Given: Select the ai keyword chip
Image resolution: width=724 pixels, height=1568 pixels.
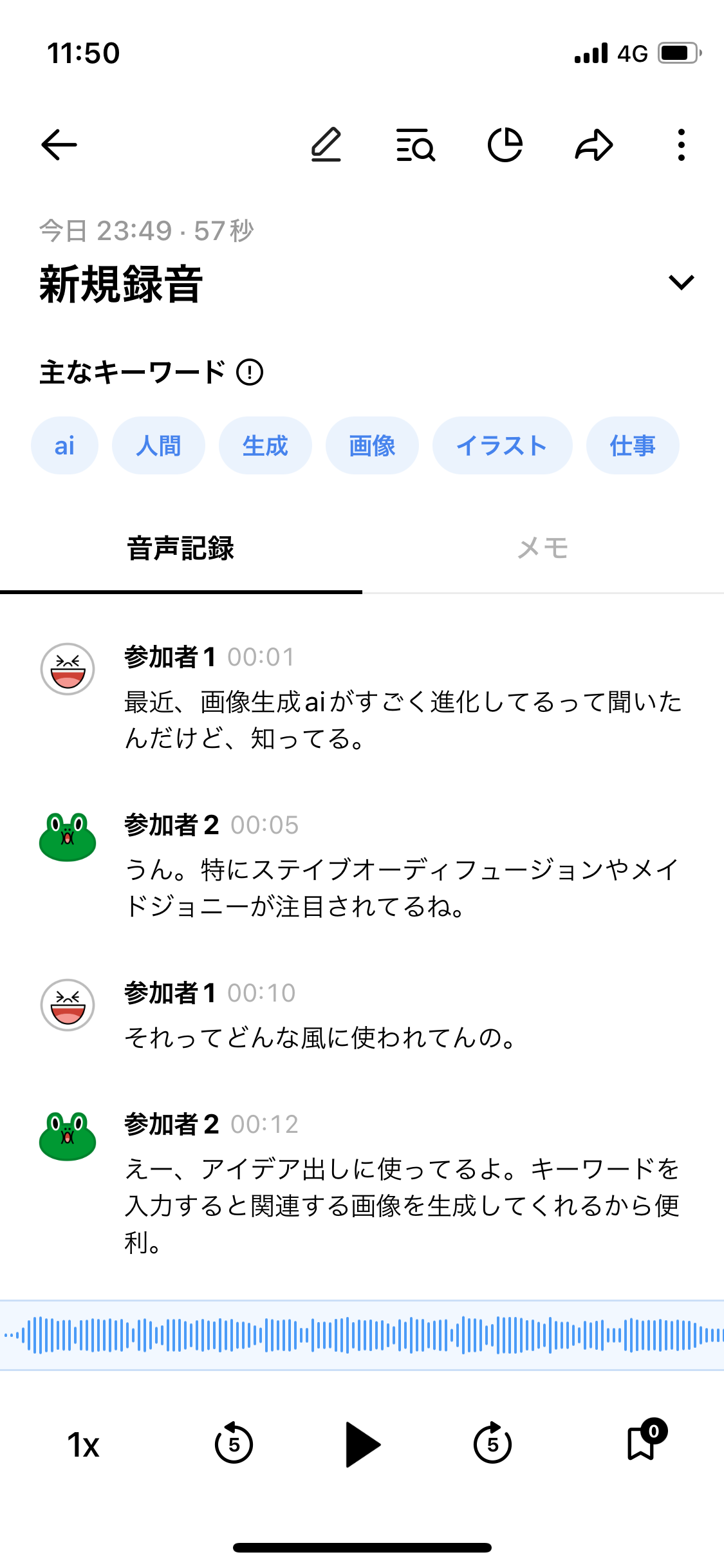Looking at the screenshot, I should pos(64,445).
